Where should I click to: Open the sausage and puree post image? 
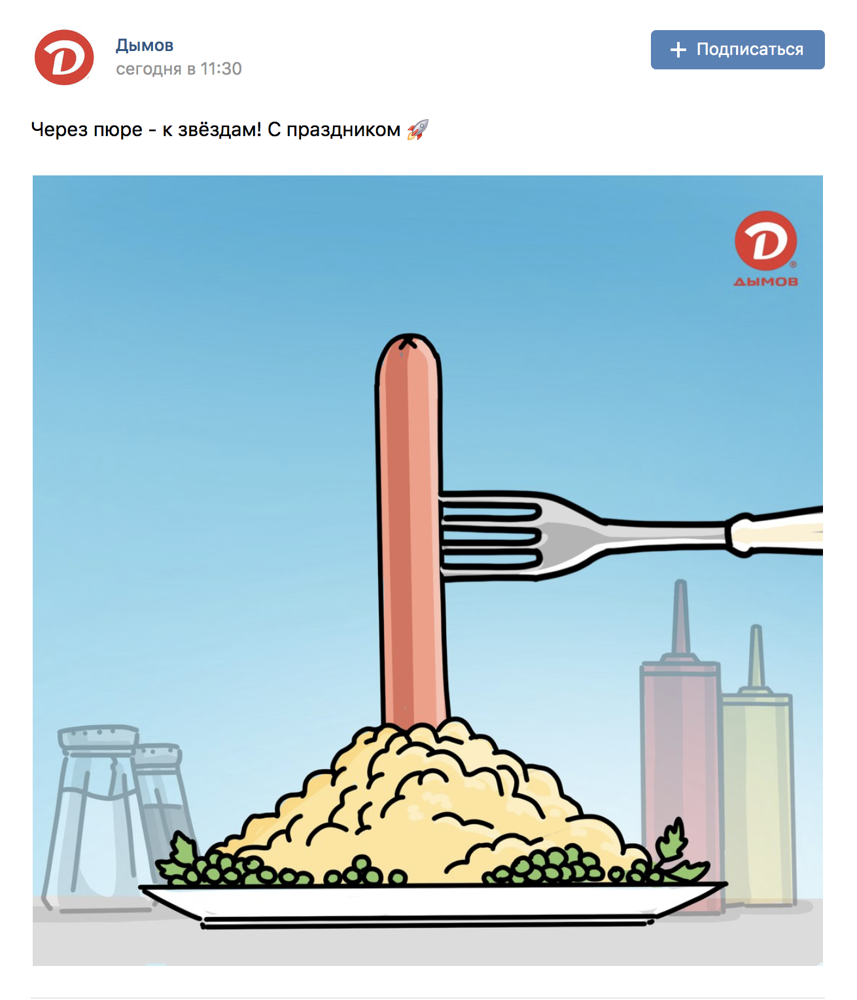click(427, 570)
